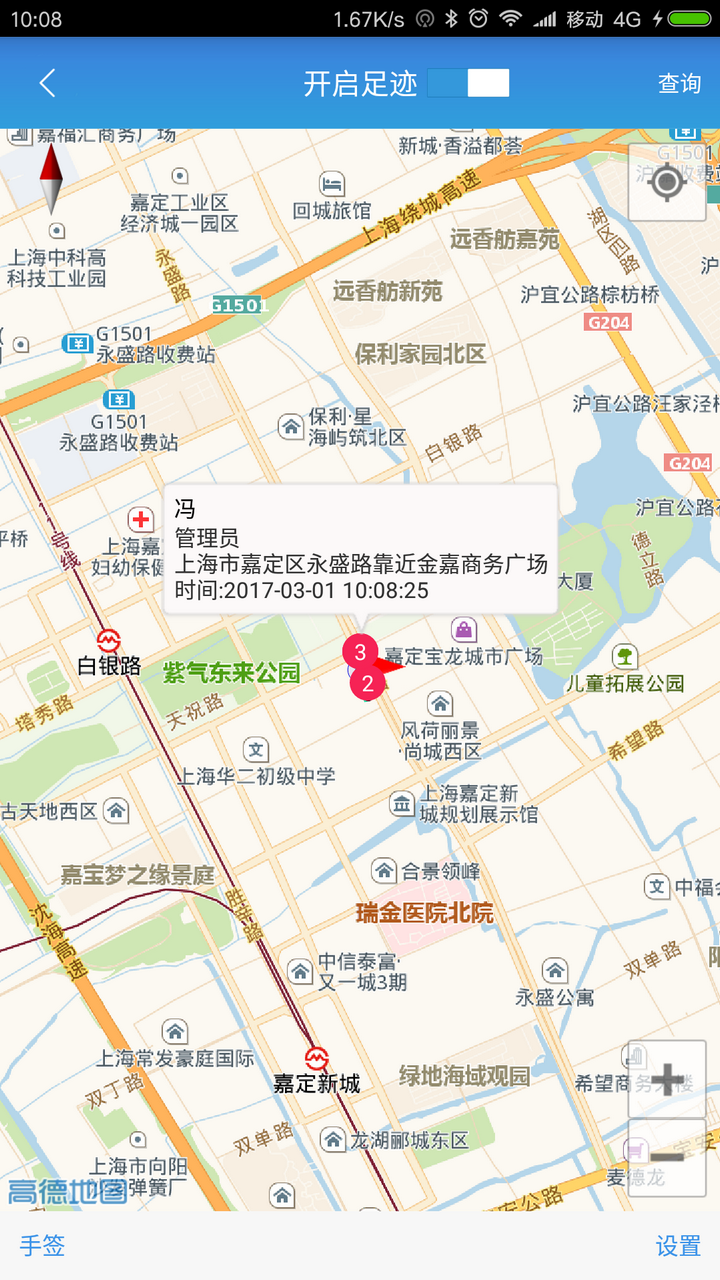Center map on my current location
Viewport: 720px width, 1280px height.
tap(667, 182)
